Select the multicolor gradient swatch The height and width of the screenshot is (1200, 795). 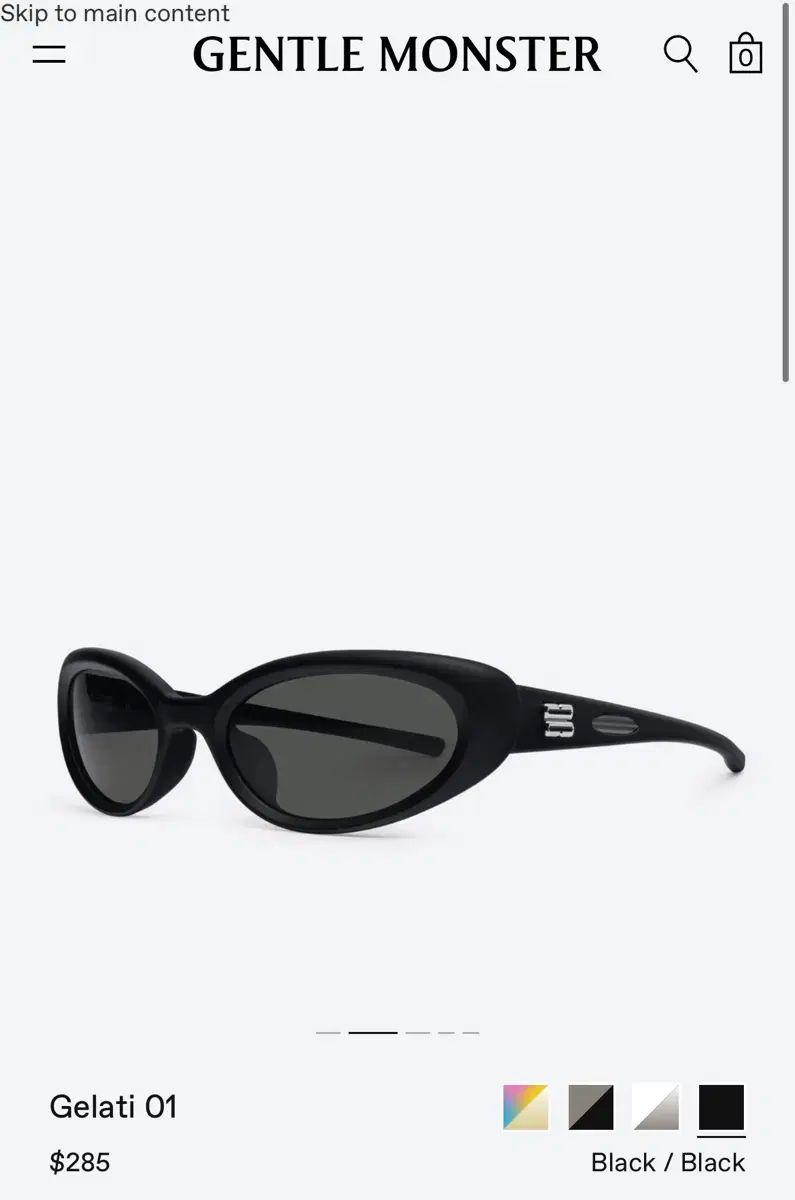(526, 1107)
